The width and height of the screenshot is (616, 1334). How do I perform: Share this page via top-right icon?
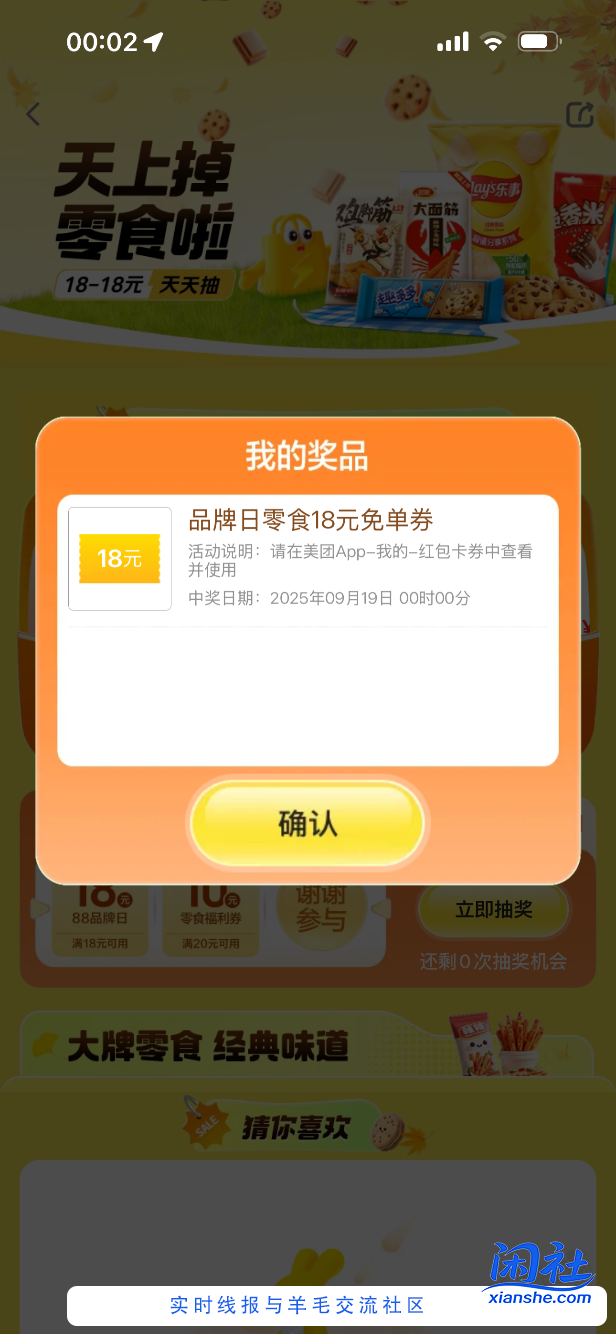pyautogui.click(x=579, y=114)
